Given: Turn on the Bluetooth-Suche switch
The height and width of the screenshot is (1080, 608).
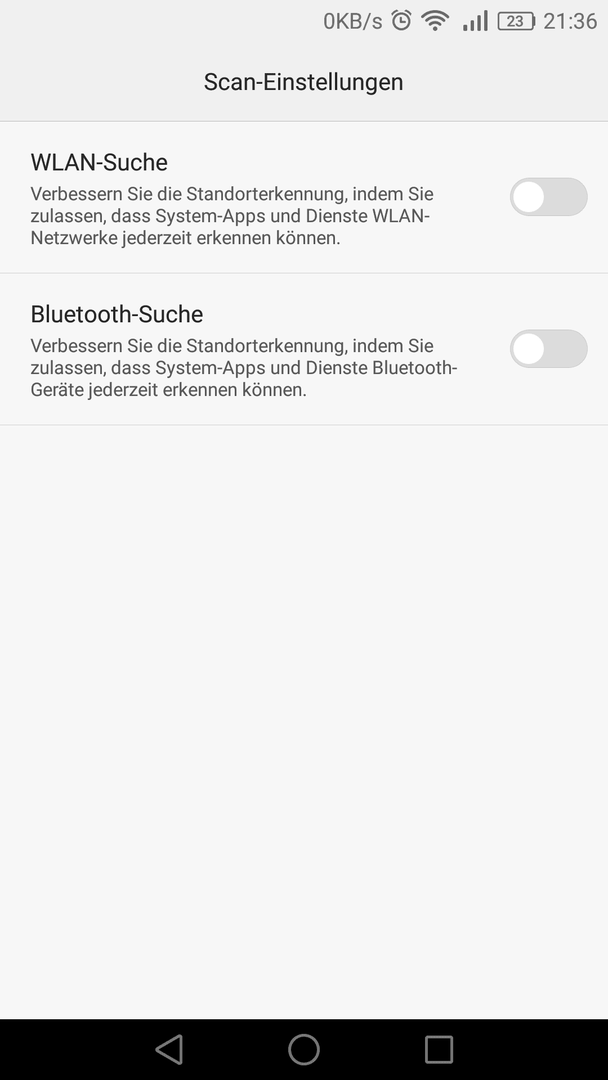Looking at the screenshot, I should 548,349.
